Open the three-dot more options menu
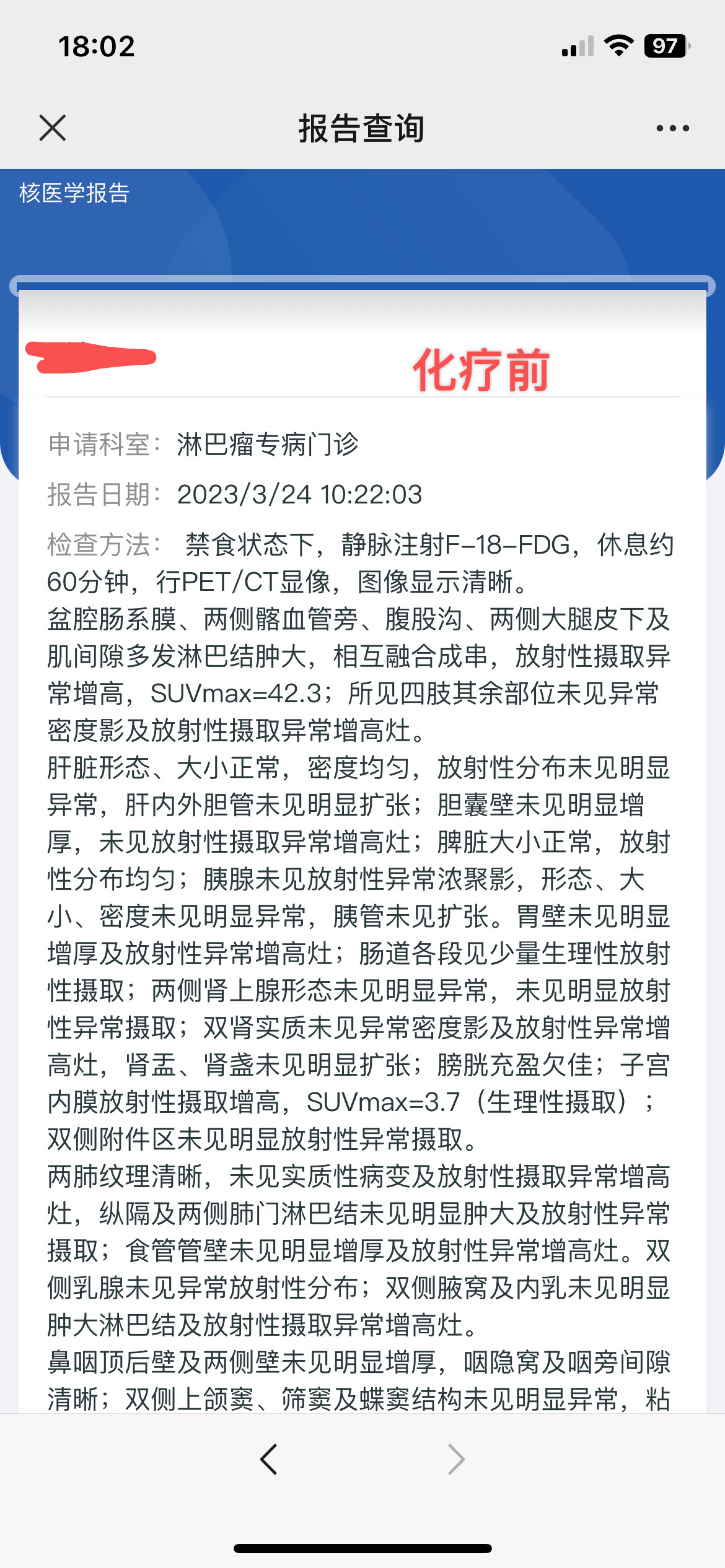This screenshot has width=725, height=1568. tap(673, 128)
